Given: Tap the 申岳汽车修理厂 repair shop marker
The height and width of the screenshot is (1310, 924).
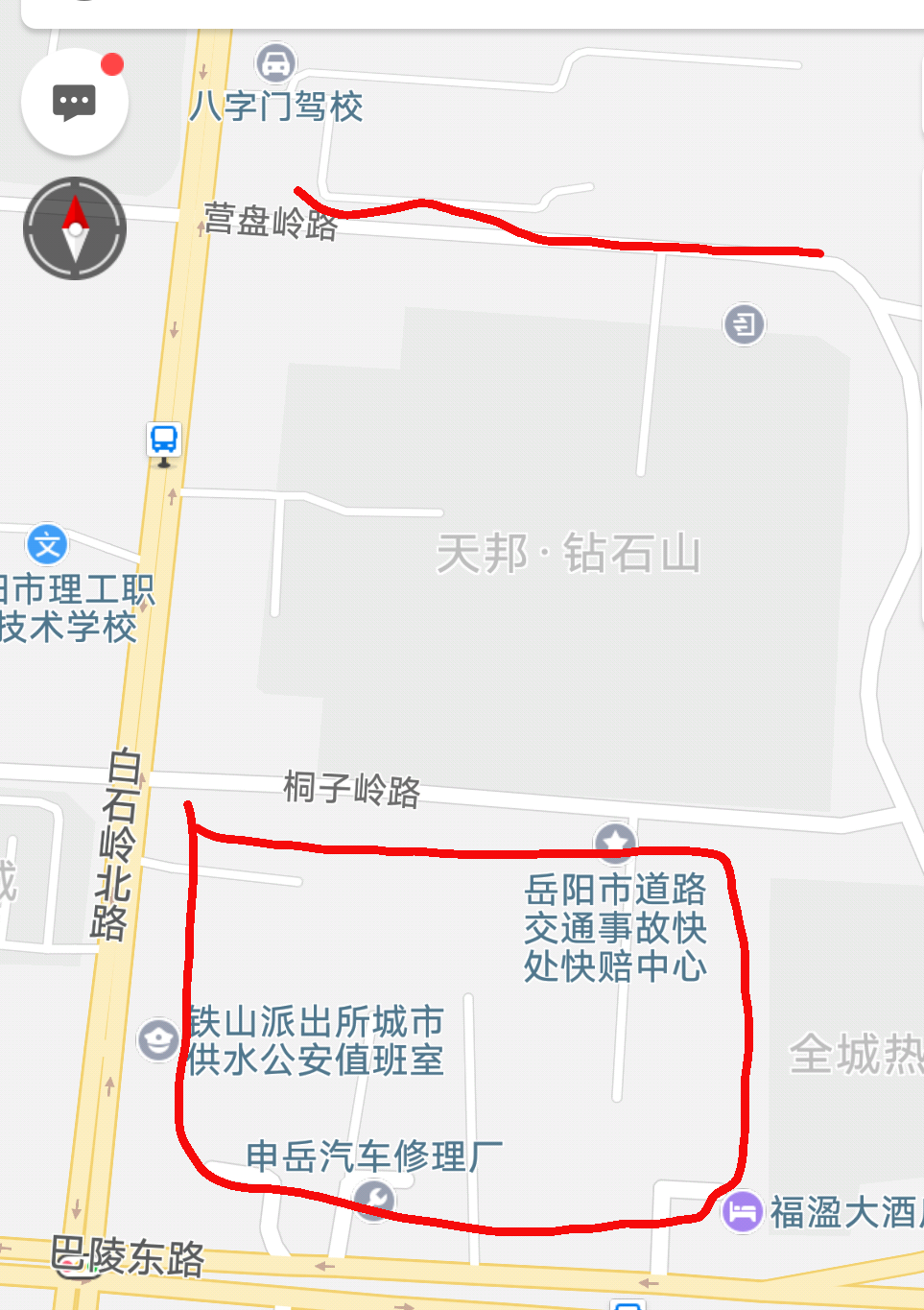Looking at the screenshot, I should [374, 1199].
